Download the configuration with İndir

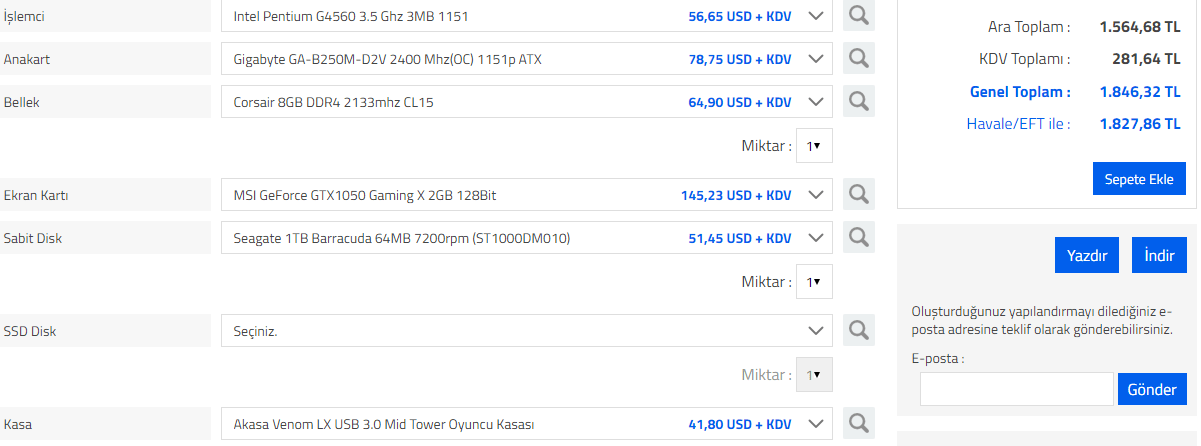(1159, 255)
